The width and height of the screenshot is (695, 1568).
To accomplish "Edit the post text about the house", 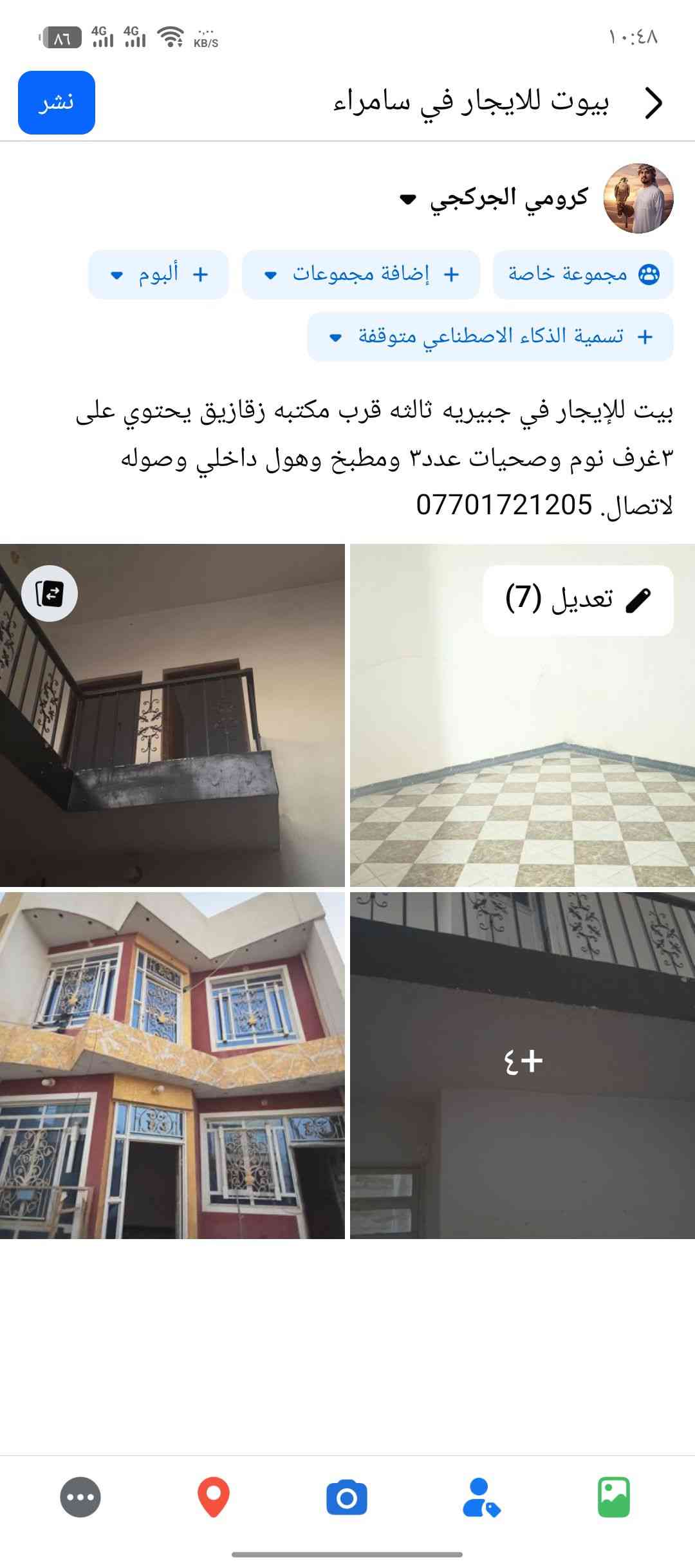I will point(373,457).
